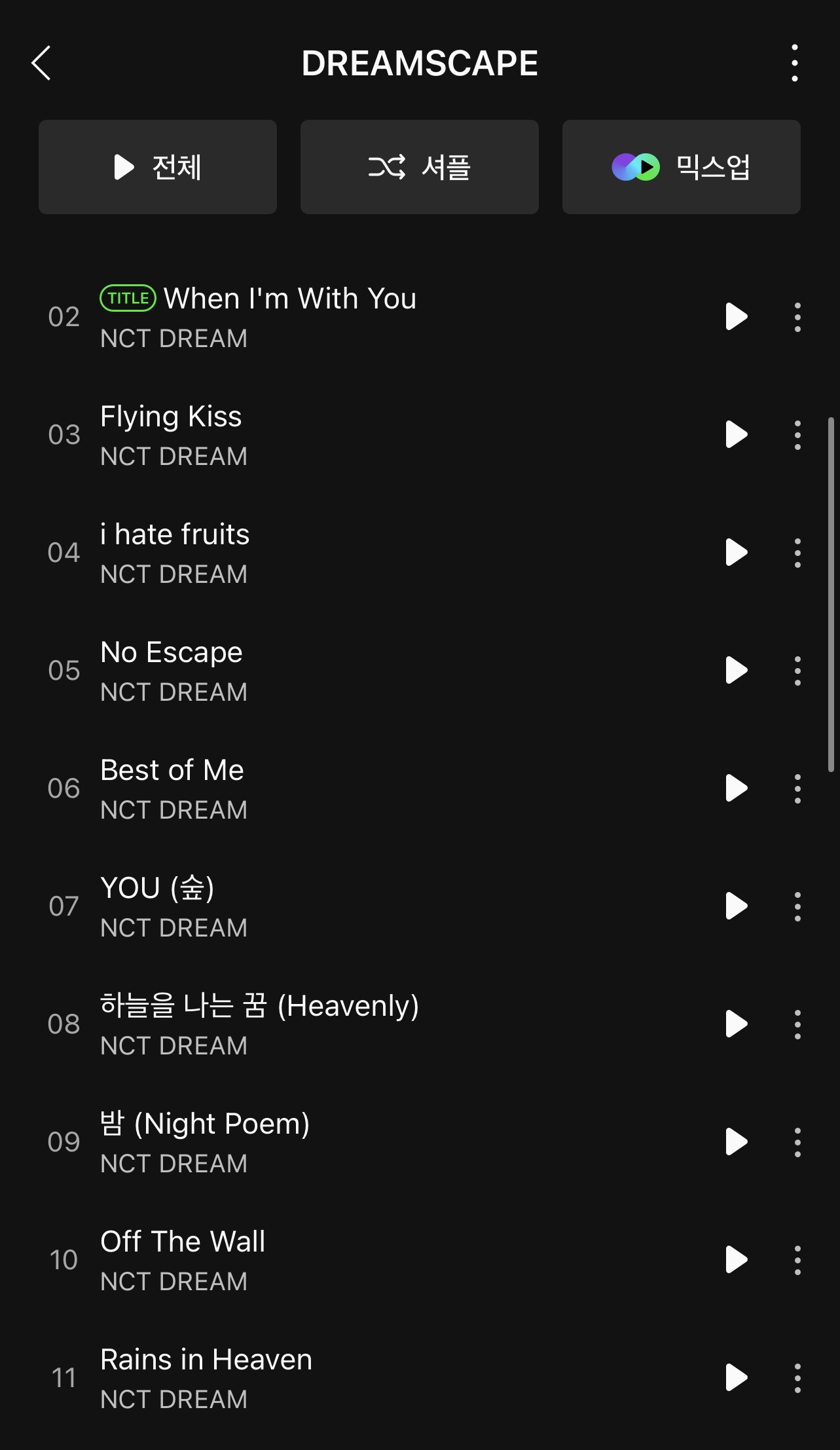Open more options for Rains in Heaven
Viewport: 840px width, 1450px height.
coord(797,1378)
